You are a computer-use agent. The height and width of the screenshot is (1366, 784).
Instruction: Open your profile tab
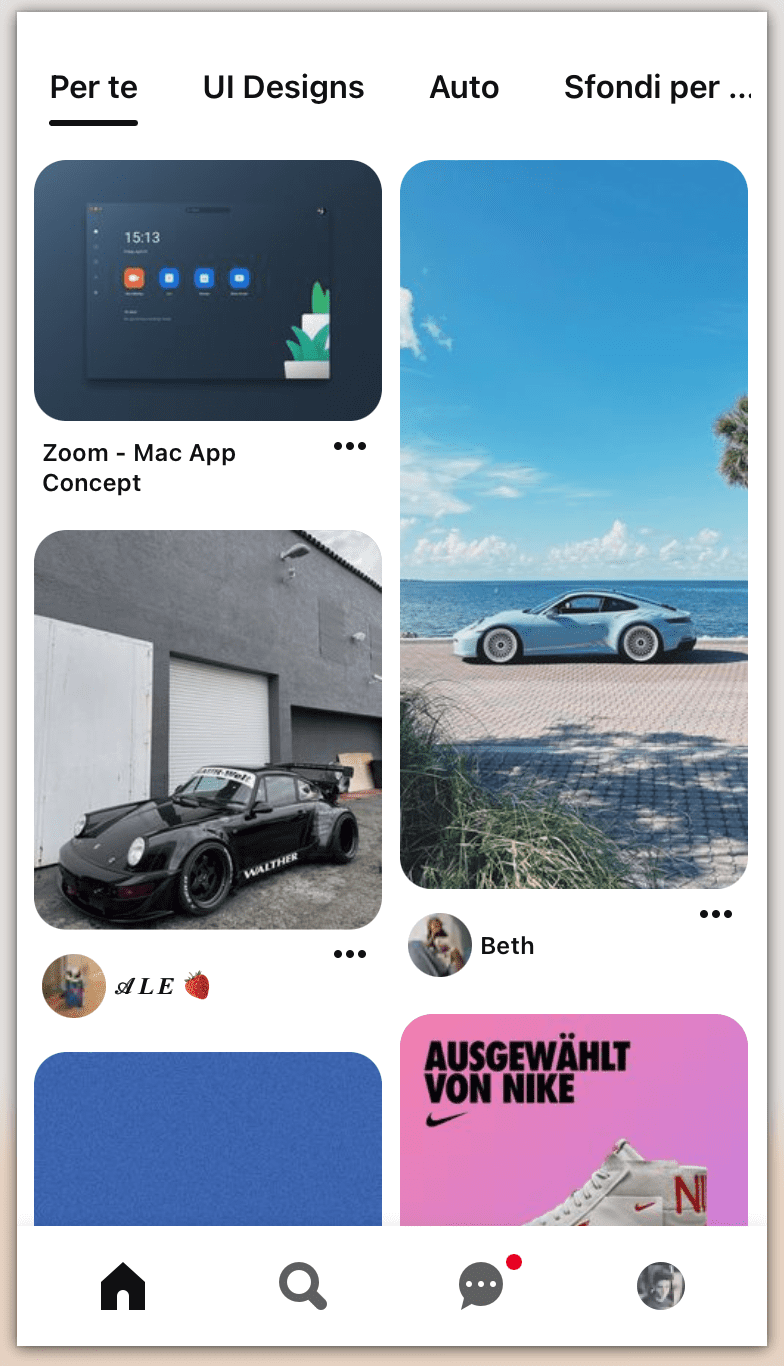661,1286
